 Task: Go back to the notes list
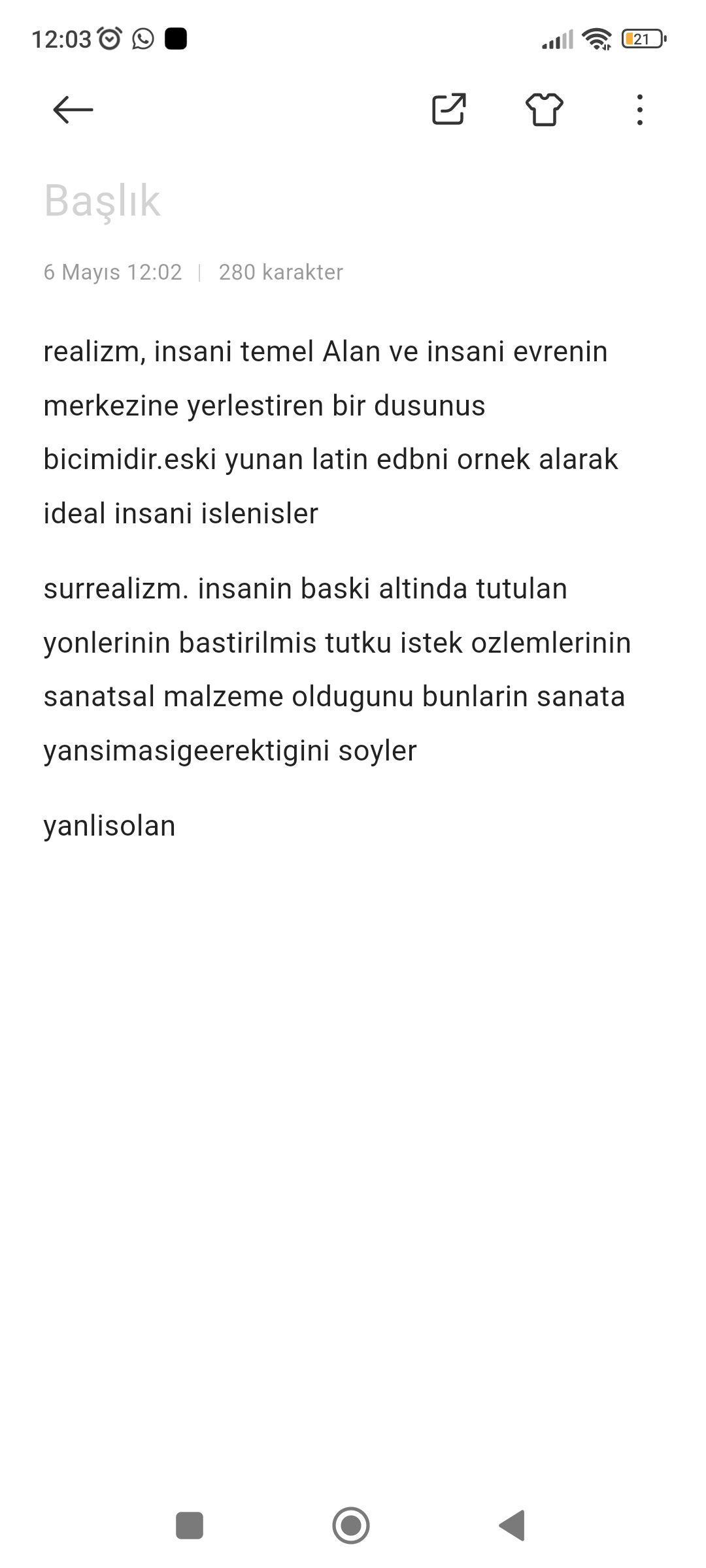73,109
